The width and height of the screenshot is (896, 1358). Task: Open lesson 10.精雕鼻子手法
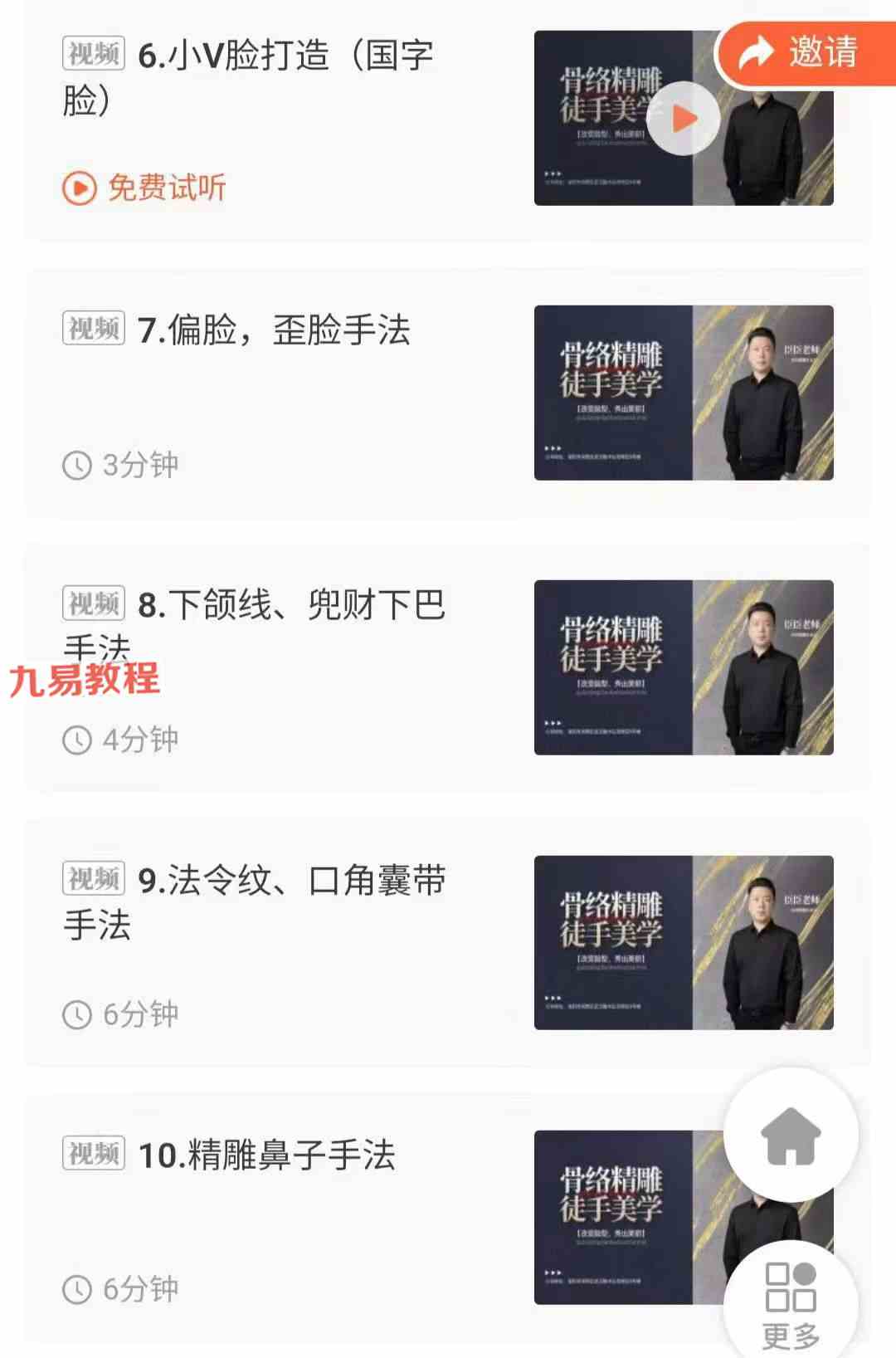(265, 1155)
